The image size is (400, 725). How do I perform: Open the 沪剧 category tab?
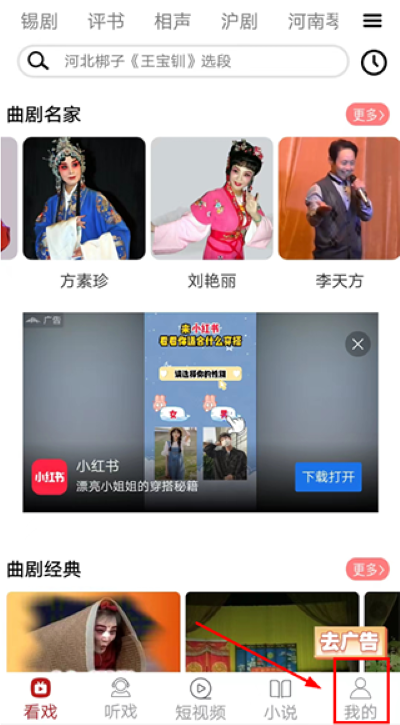[239, 21]
